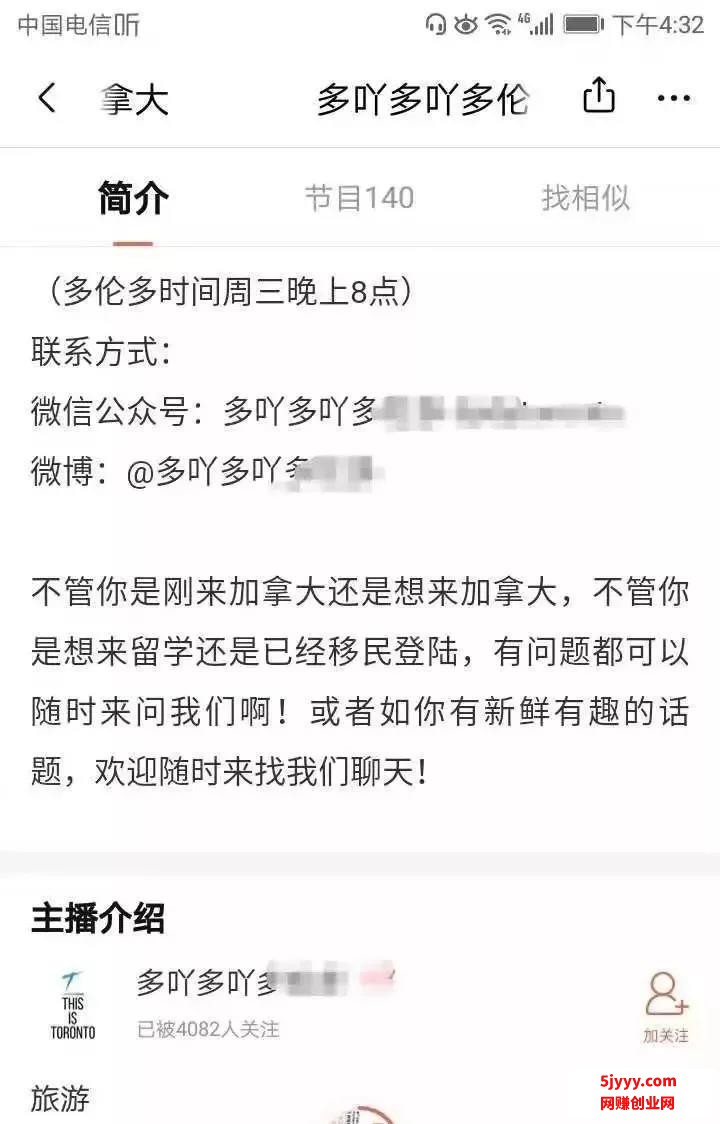The width and height of the screenshot is (720, 1124).
Task: Open the host profile with Toronto avatar
Action: pyautogui.click(x=73, y=1005)
